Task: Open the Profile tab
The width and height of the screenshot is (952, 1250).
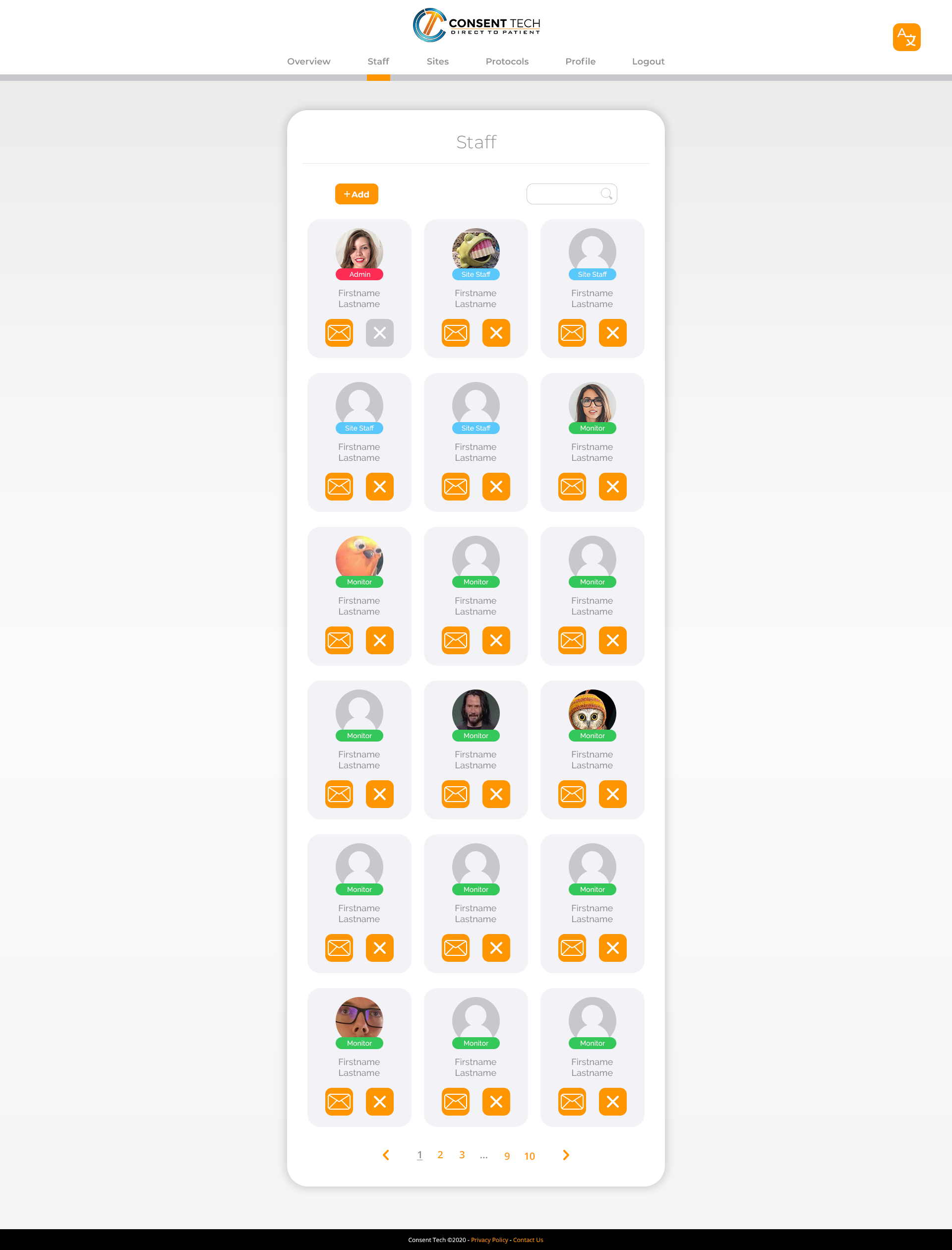Action: point(580,61)
